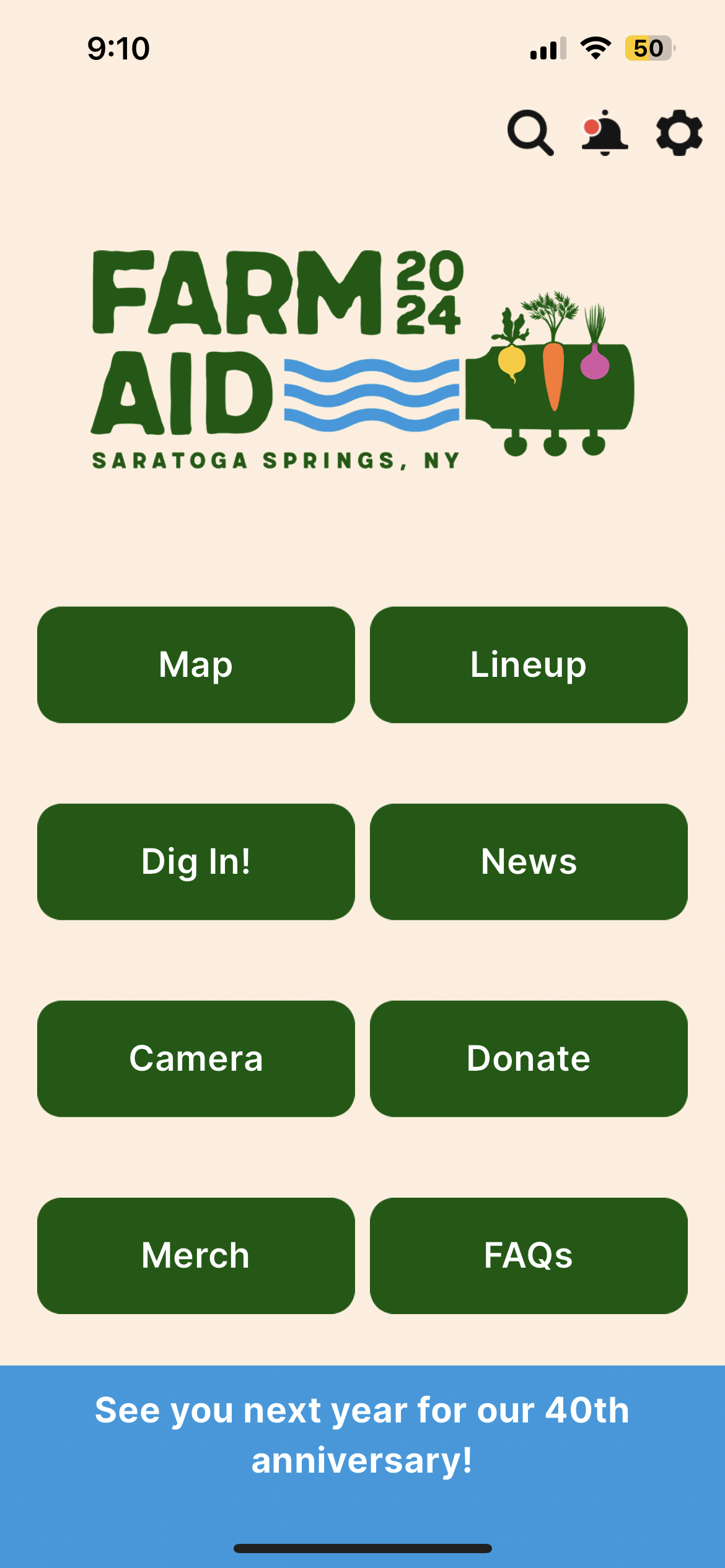This screenshot has height=1568, width=725.
Task: Open the notifications bell
Action: [604, 133]
